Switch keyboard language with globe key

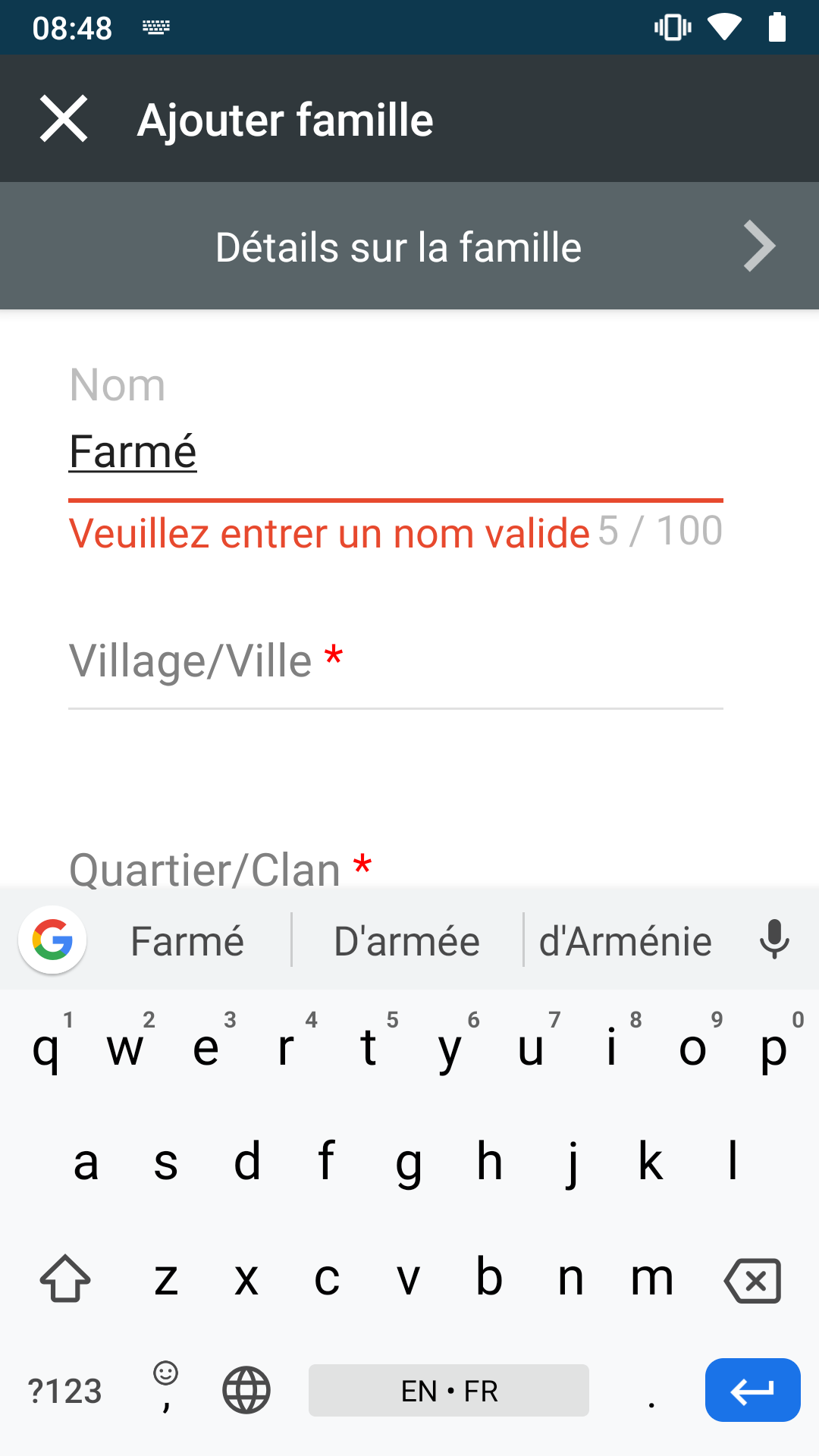pos(246,1390)
